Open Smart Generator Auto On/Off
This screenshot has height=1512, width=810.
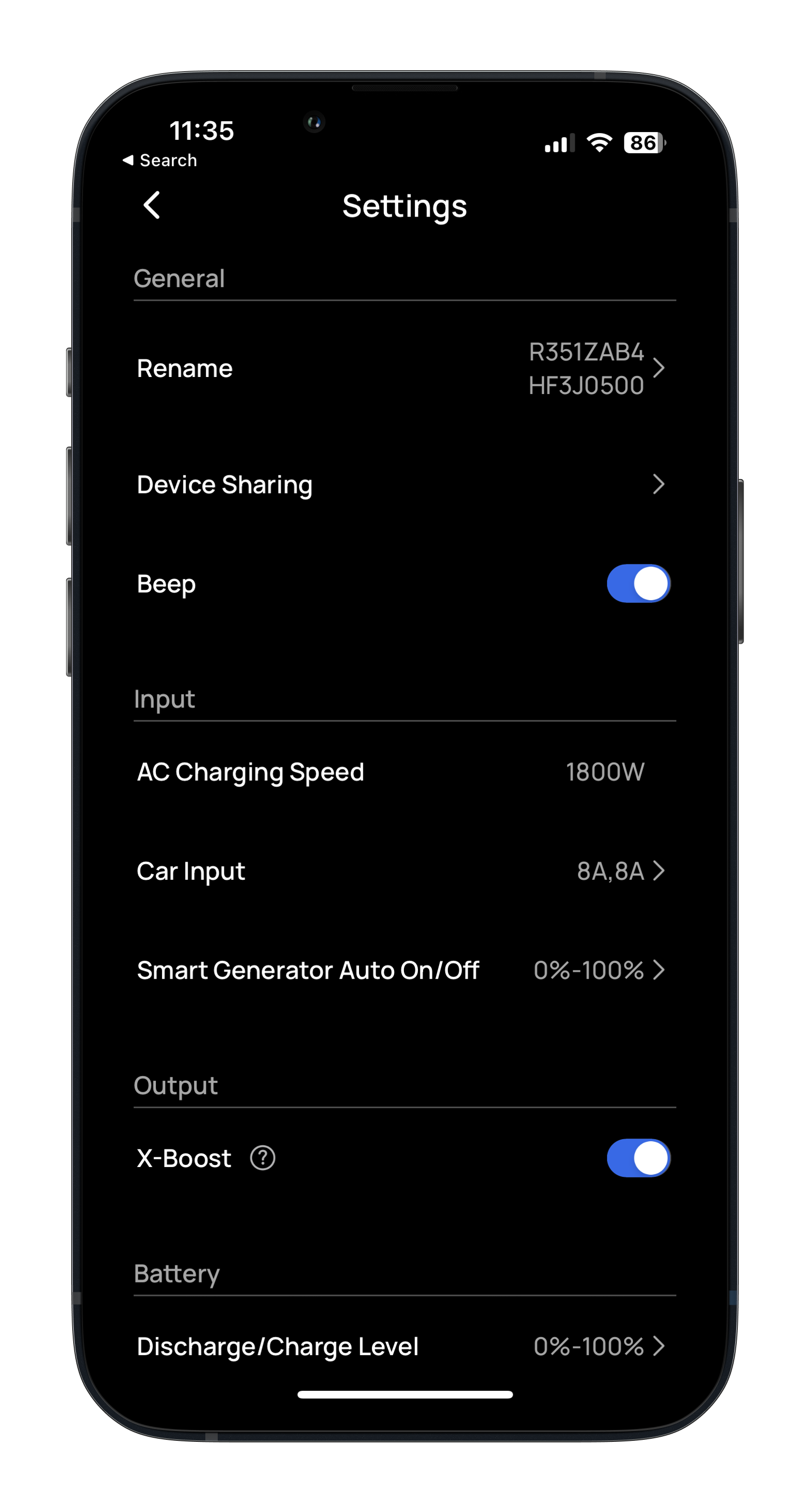(x=404, y=970)
